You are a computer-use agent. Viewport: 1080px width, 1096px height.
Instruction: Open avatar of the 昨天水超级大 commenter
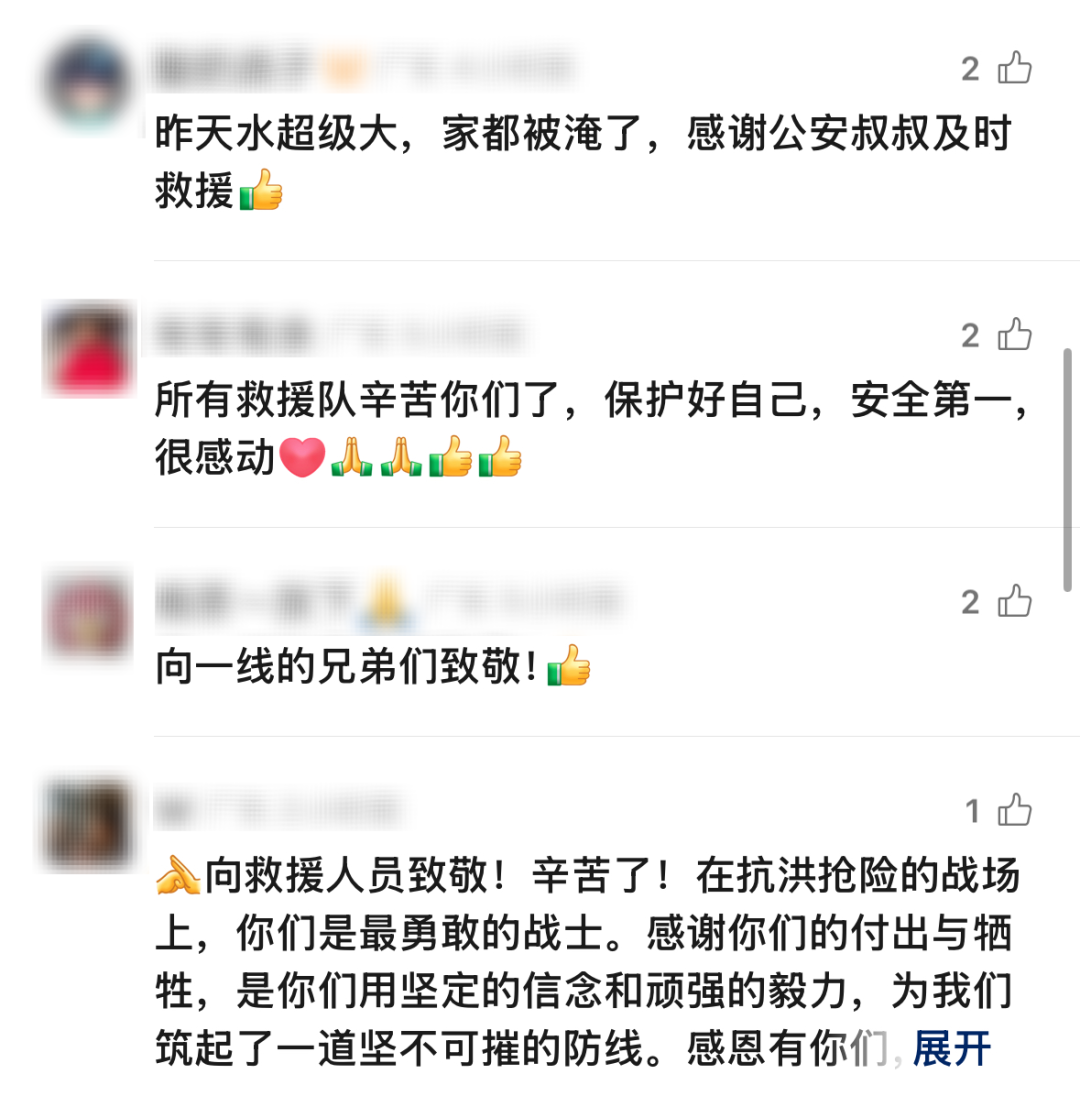pyautogui.click(x=89, y=83)
